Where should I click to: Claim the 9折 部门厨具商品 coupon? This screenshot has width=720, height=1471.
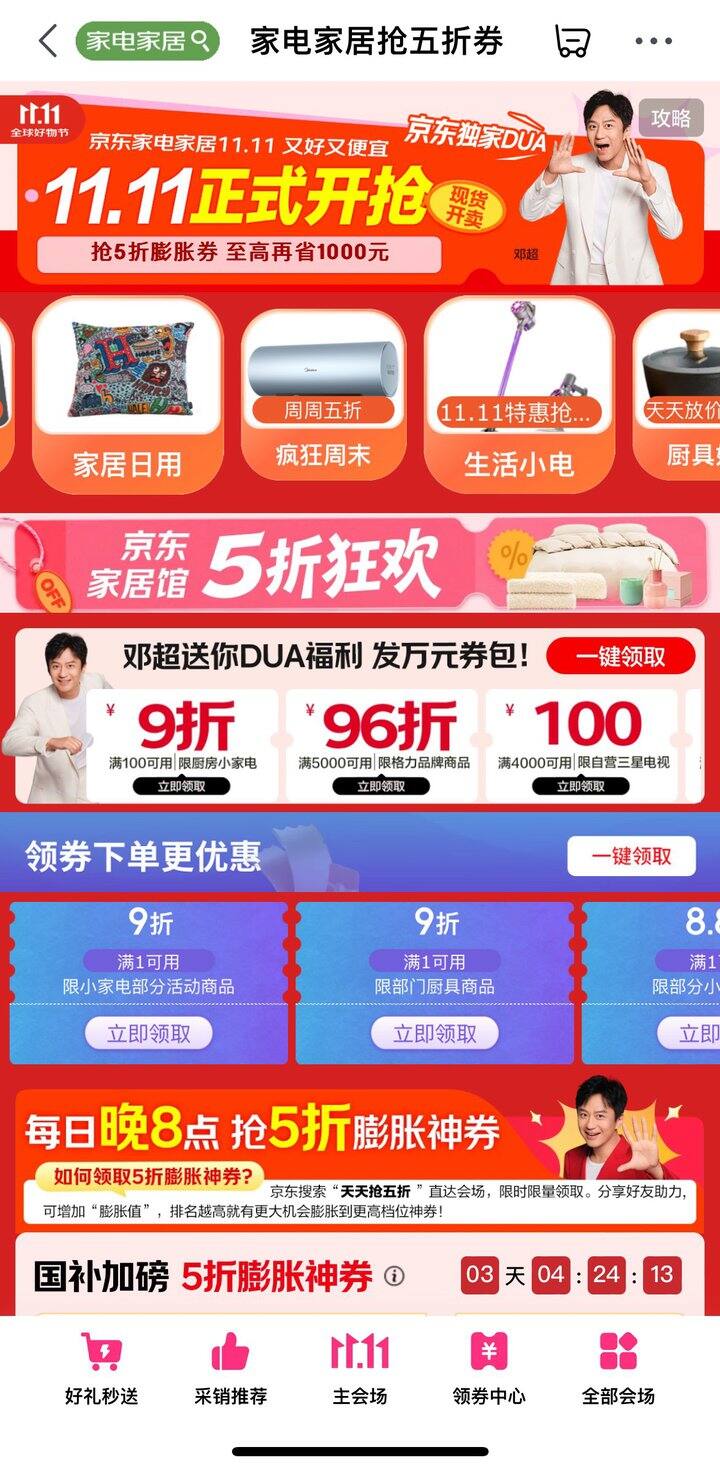435,1034
